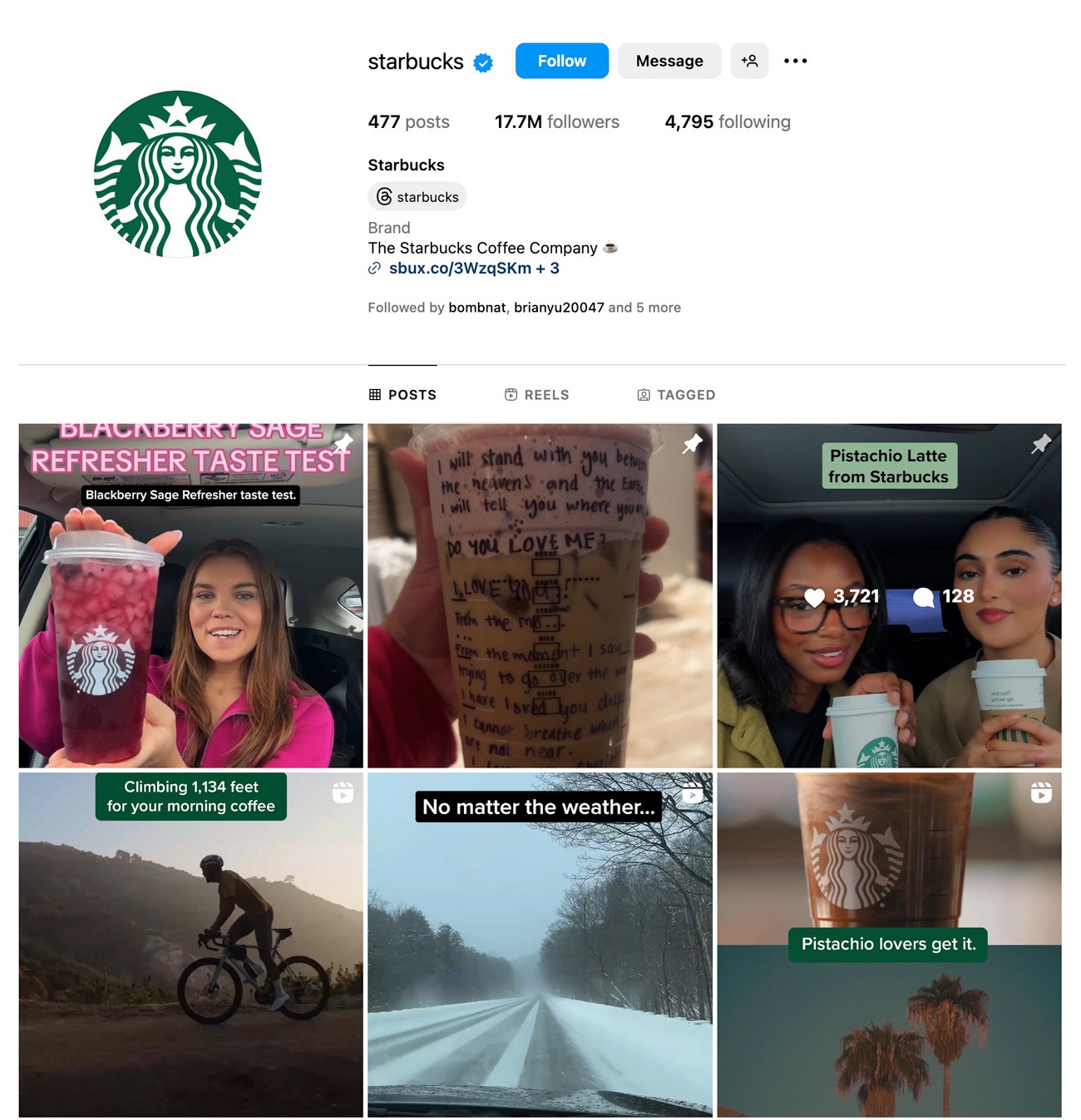View the 4,795 following list
1081x1120 pixels.
[x=727, y=122]
